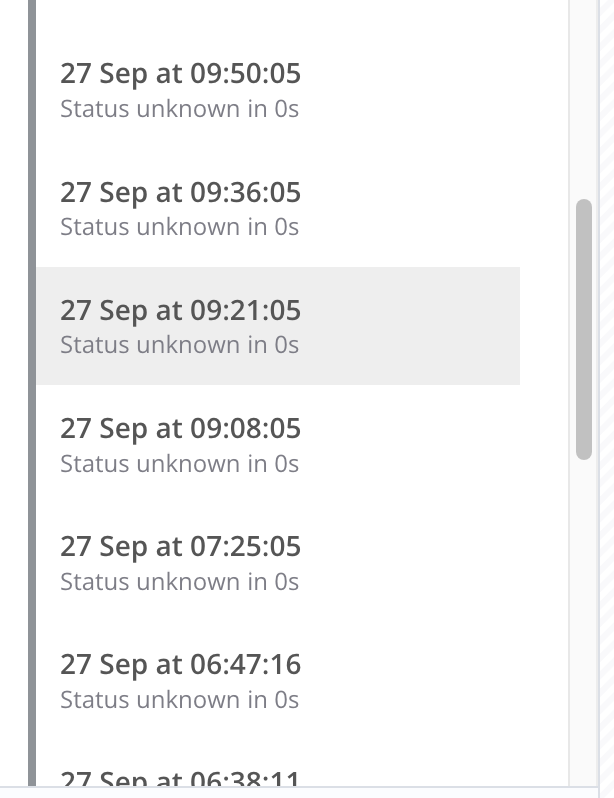Open the 27 Sep at 06:47:16 entry
Viewport: 614px width, 798px height.
tap(180, 680)
